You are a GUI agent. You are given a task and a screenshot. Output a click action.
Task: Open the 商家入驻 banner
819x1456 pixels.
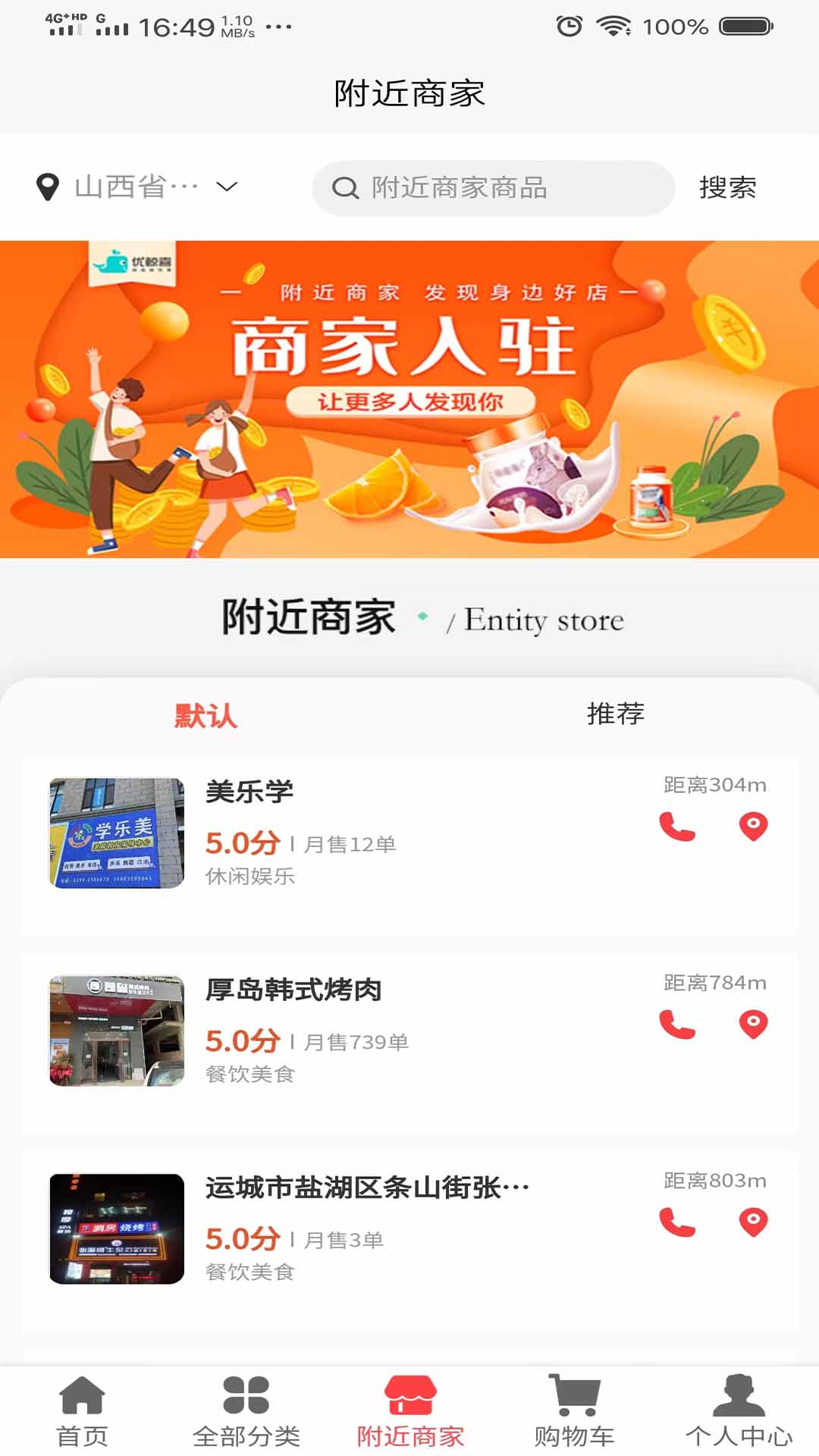(x=409, y=397)
